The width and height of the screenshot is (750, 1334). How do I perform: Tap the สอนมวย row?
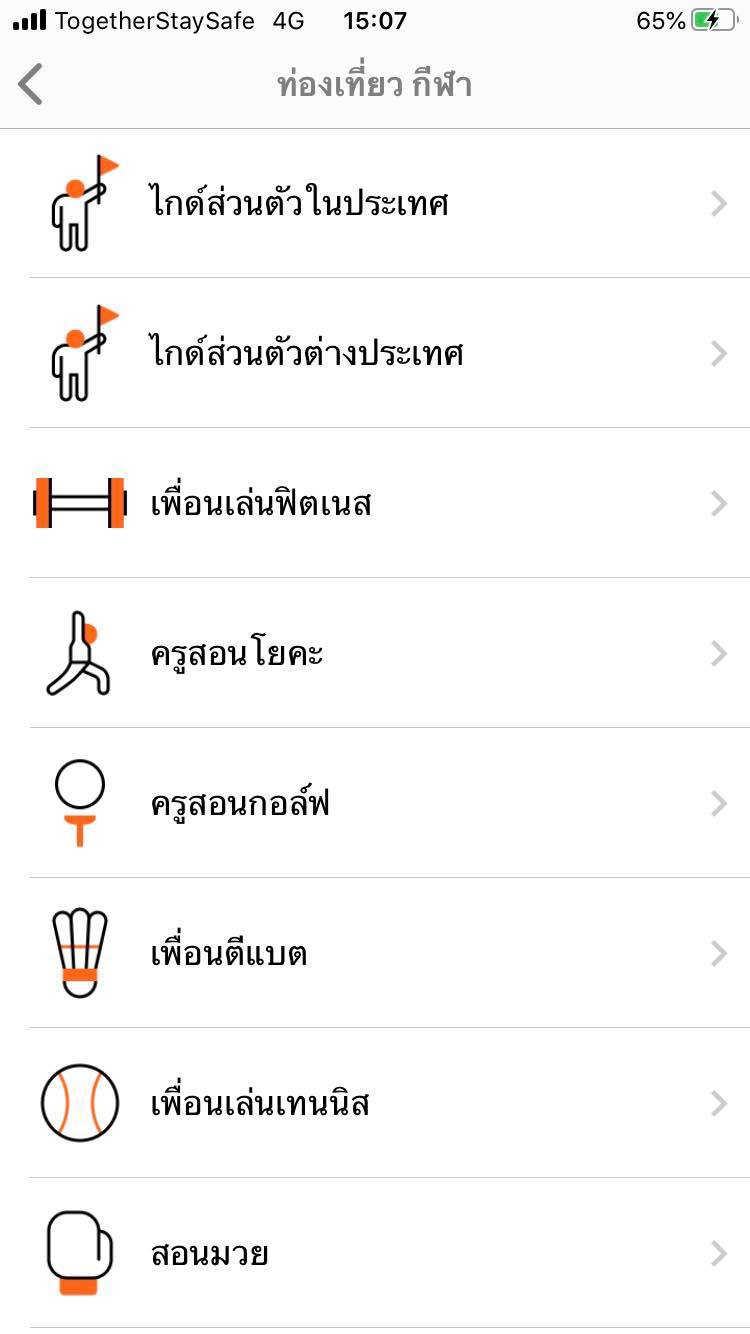(375, 1254)
